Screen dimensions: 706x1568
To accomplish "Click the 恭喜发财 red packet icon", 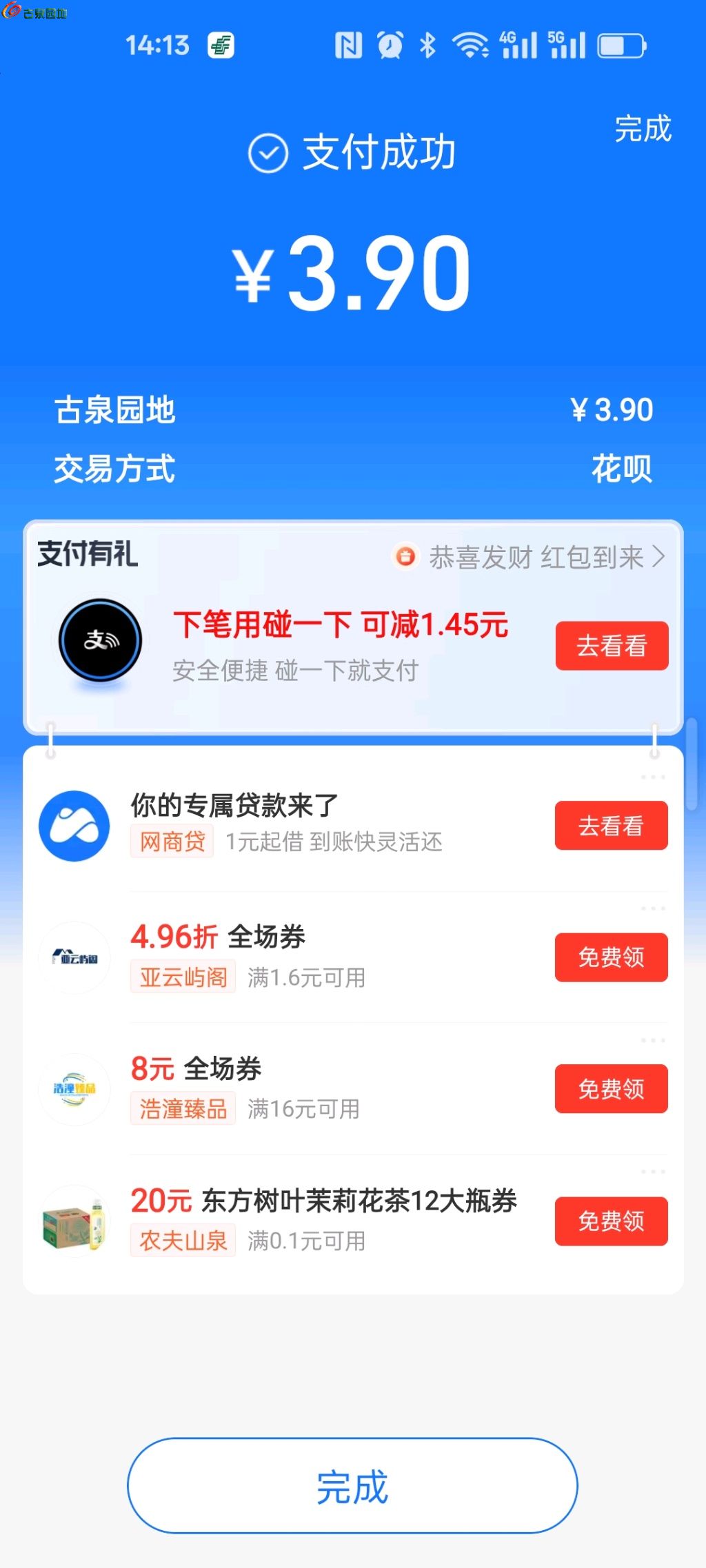I will pos(407,558).
